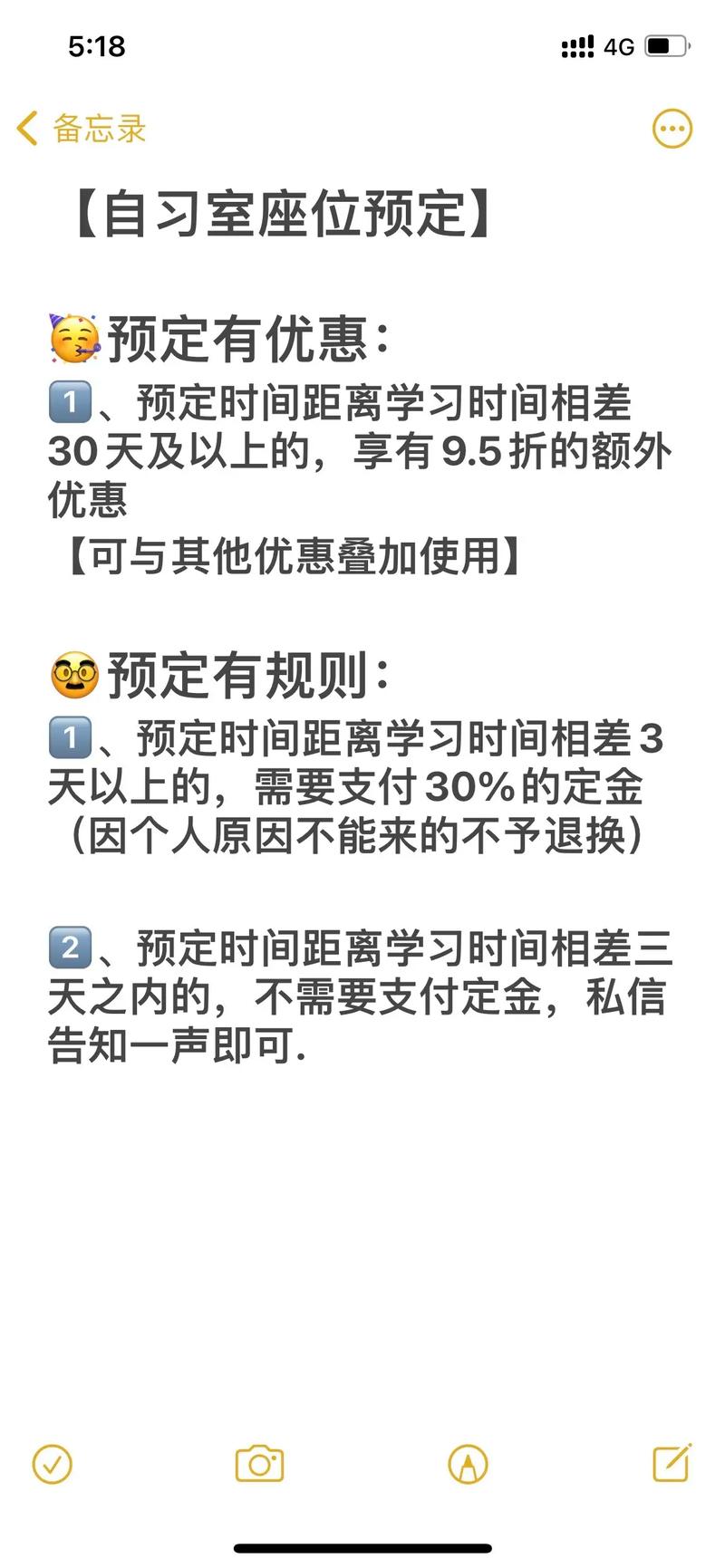Go back to 备忘录 notes list
Viewport: 725px width, 1568px height.
point(82,129)
